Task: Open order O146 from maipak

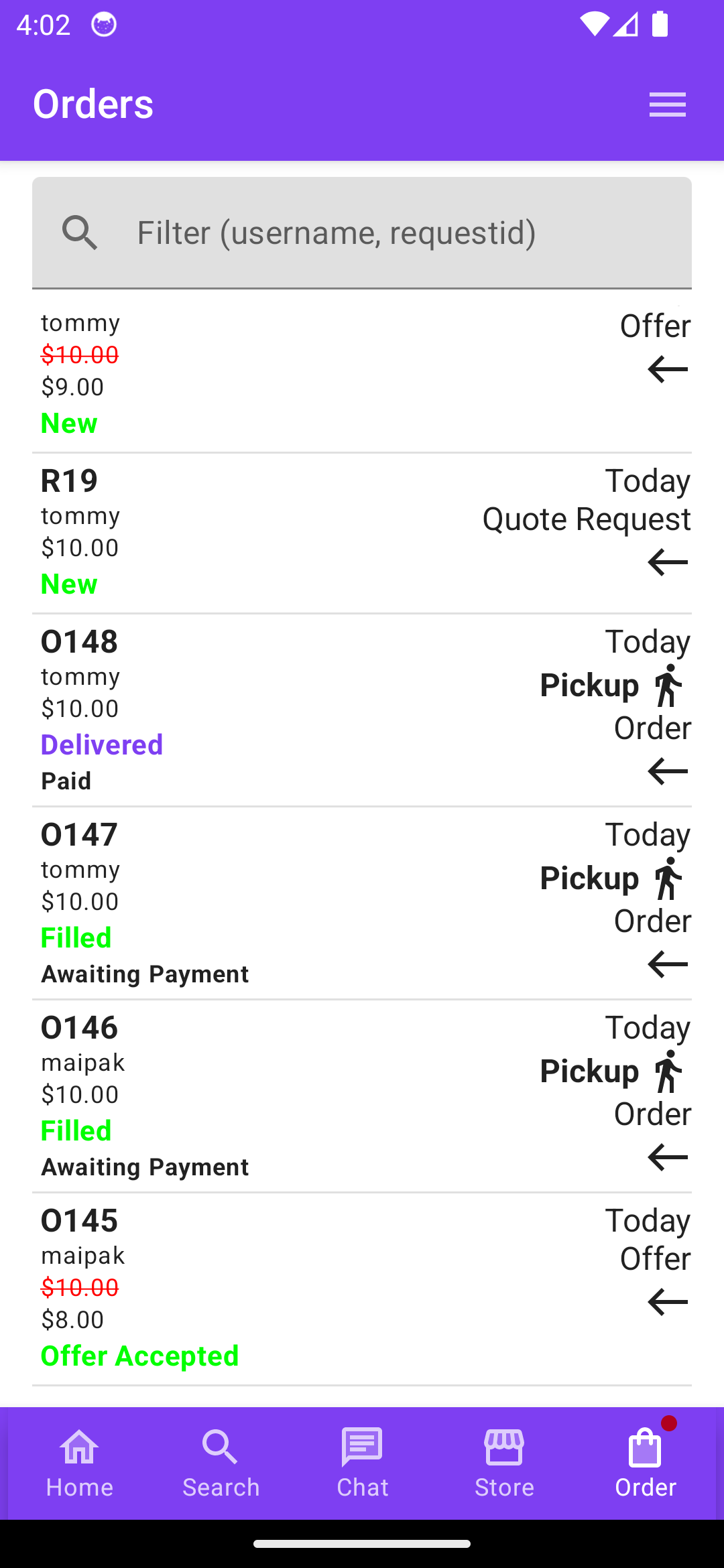Action: 362,1096
